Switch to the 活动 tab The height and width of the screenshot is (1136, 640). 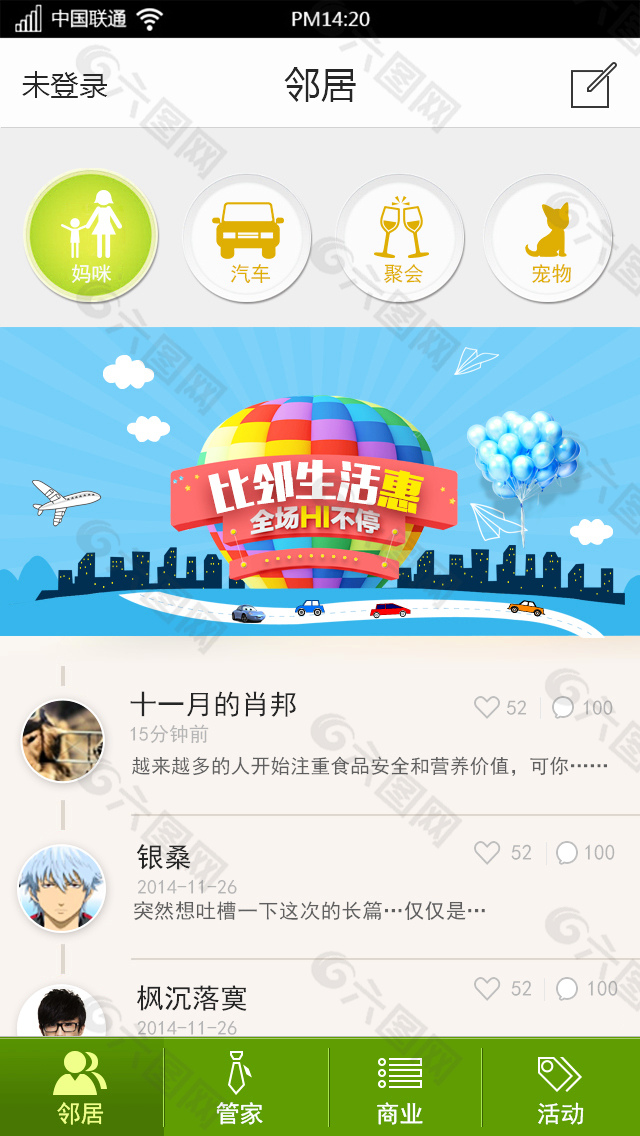tap(559, 1088)
